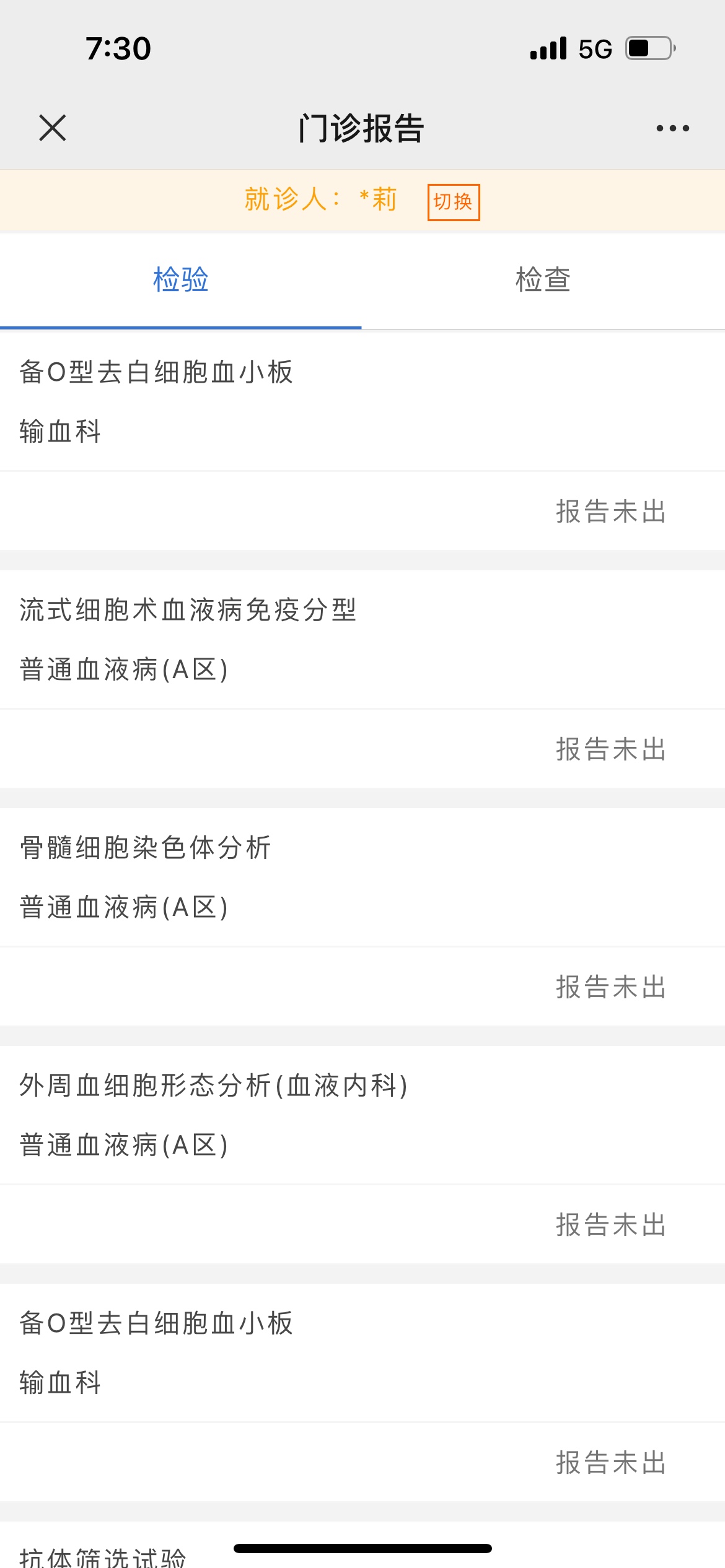Switch to the 检查 tab

pyautogui.click(x=543, y=280)
